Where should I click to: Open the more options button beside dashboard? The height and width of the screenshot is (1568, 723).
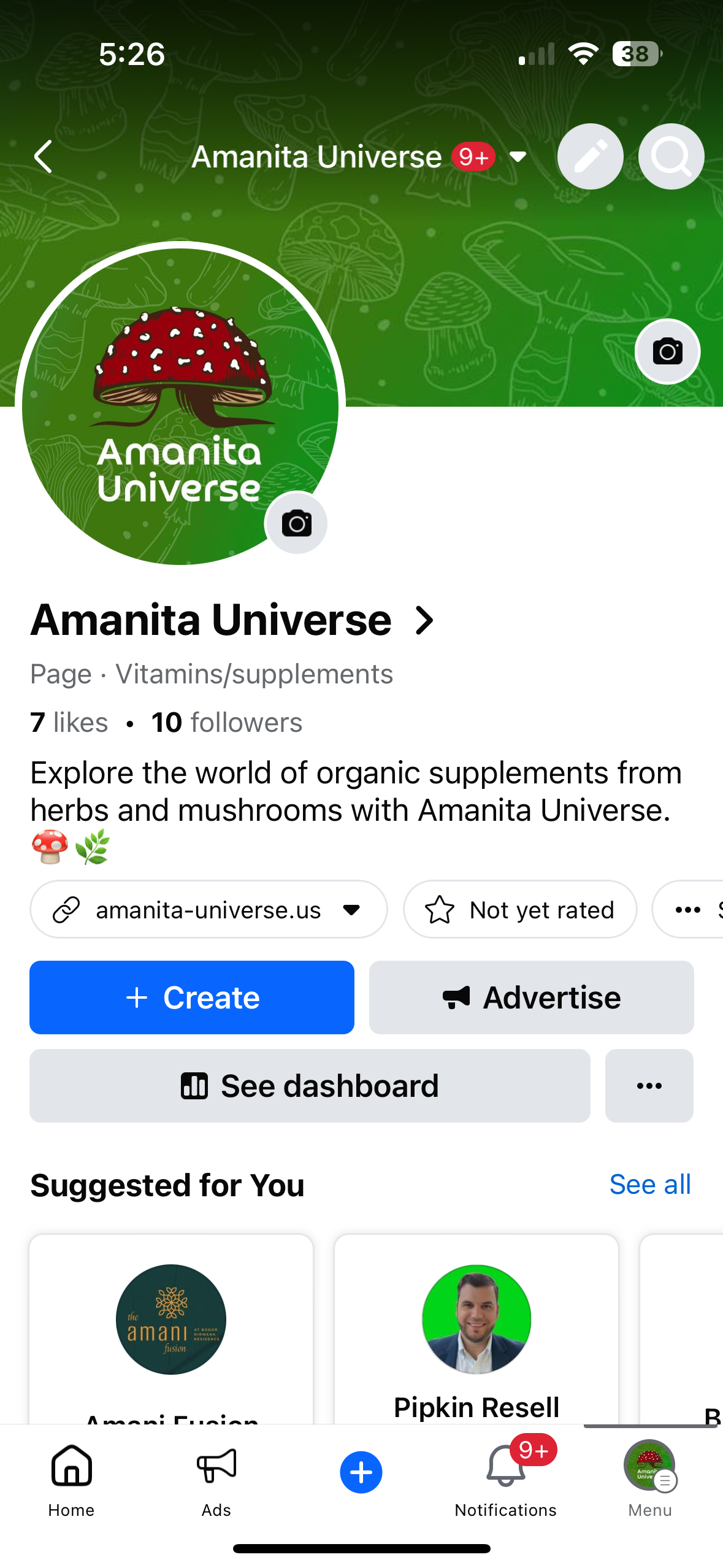[x=649, y=1086]
